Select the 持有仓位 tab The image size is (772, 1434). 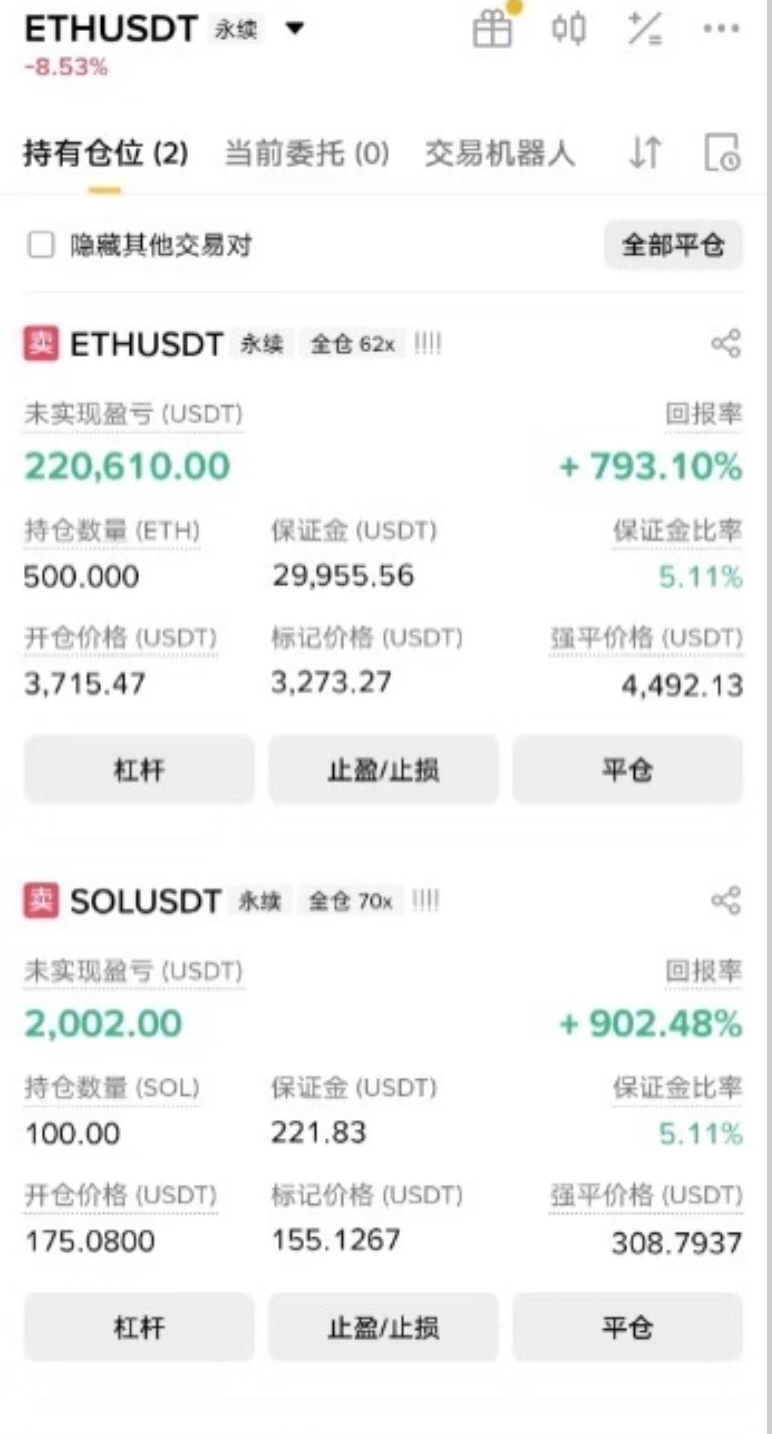click(105, 154)
